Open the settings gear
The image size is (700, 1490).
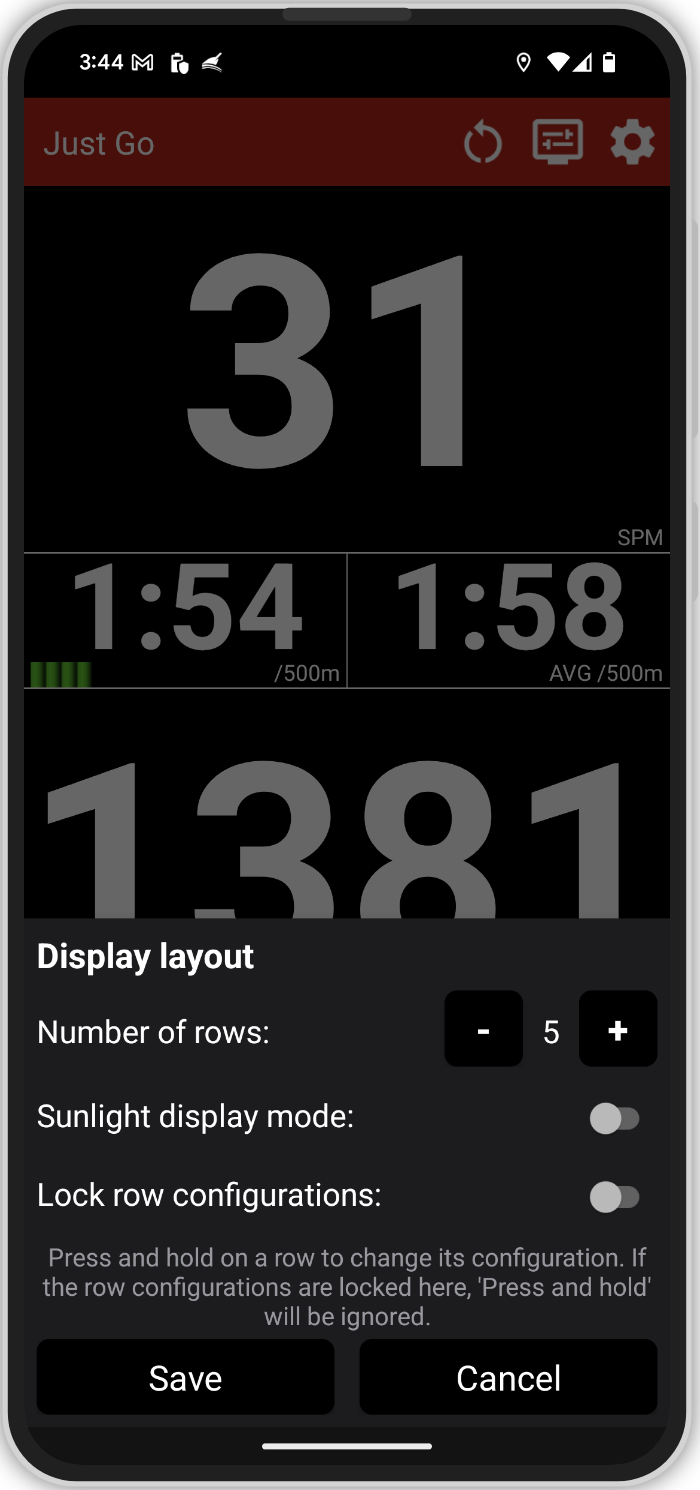[x=632, y=144]
